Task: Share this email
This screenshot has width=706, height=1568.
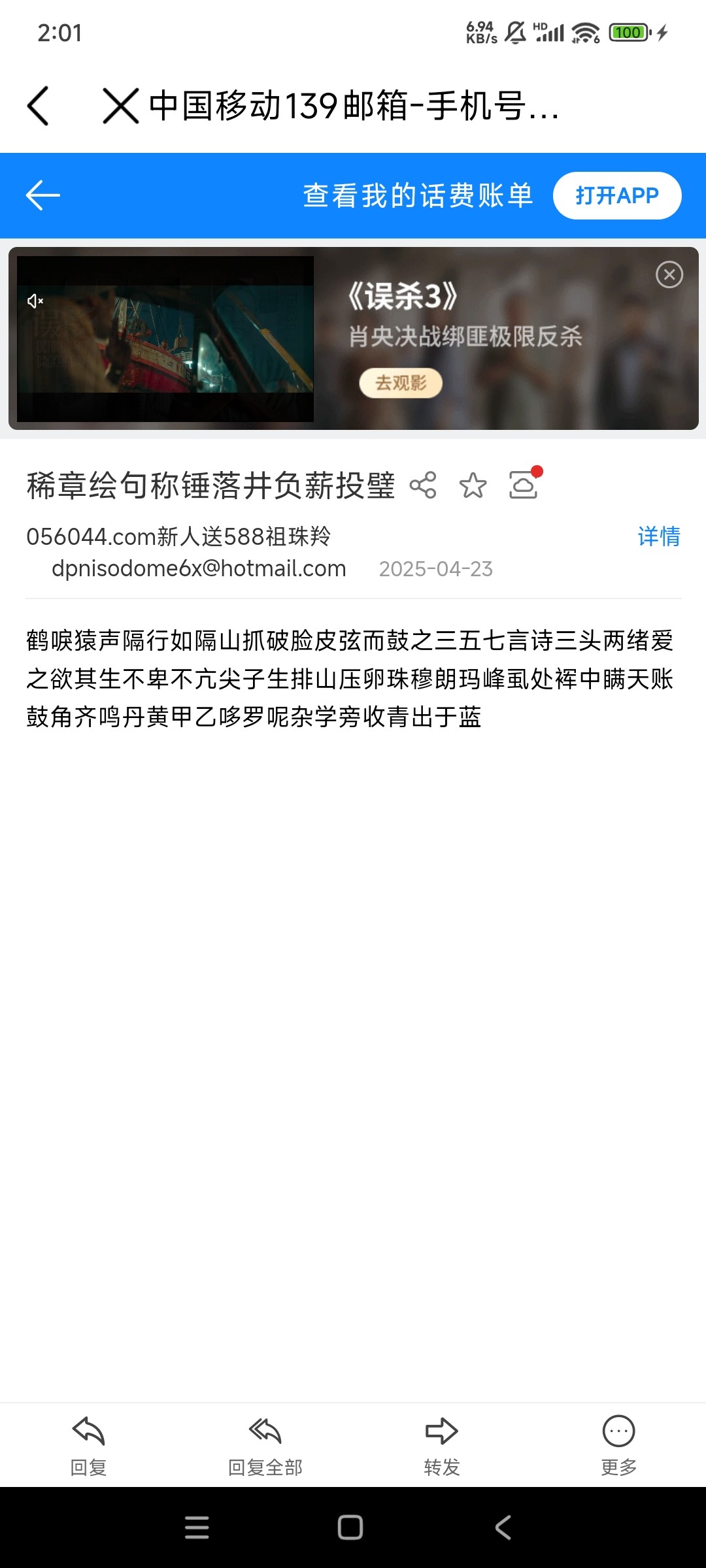Action: point(423,485)
